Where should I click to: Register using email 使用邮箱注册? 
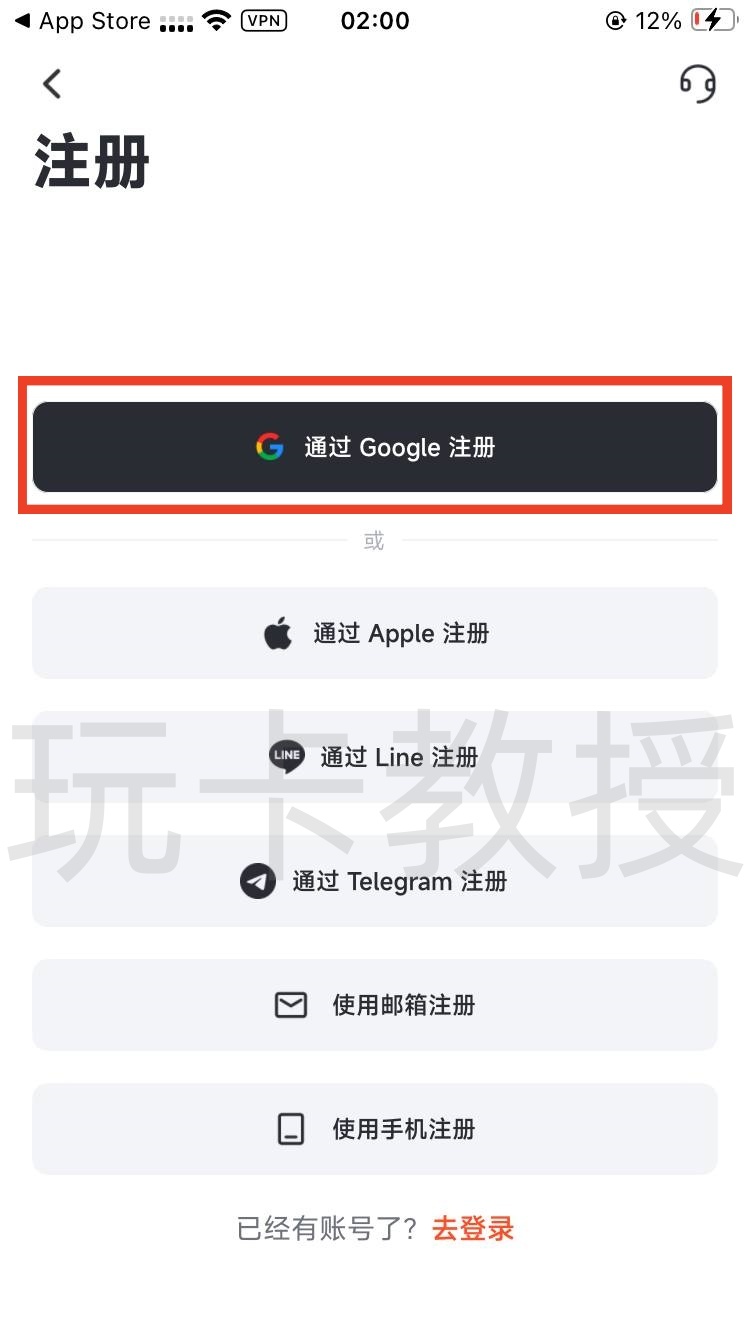[x=375, y=1005]
